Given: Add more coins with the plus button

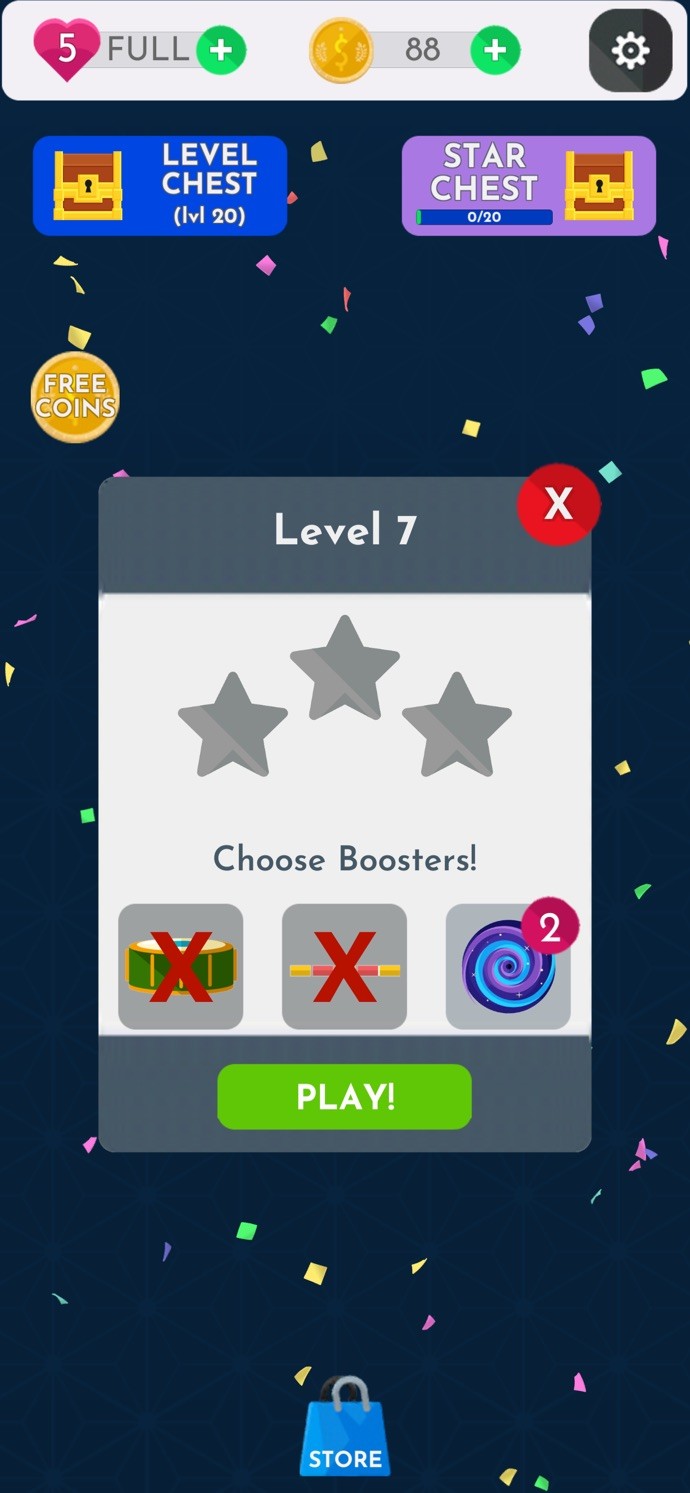Looking at the screenshot, I should coord(494,50).
